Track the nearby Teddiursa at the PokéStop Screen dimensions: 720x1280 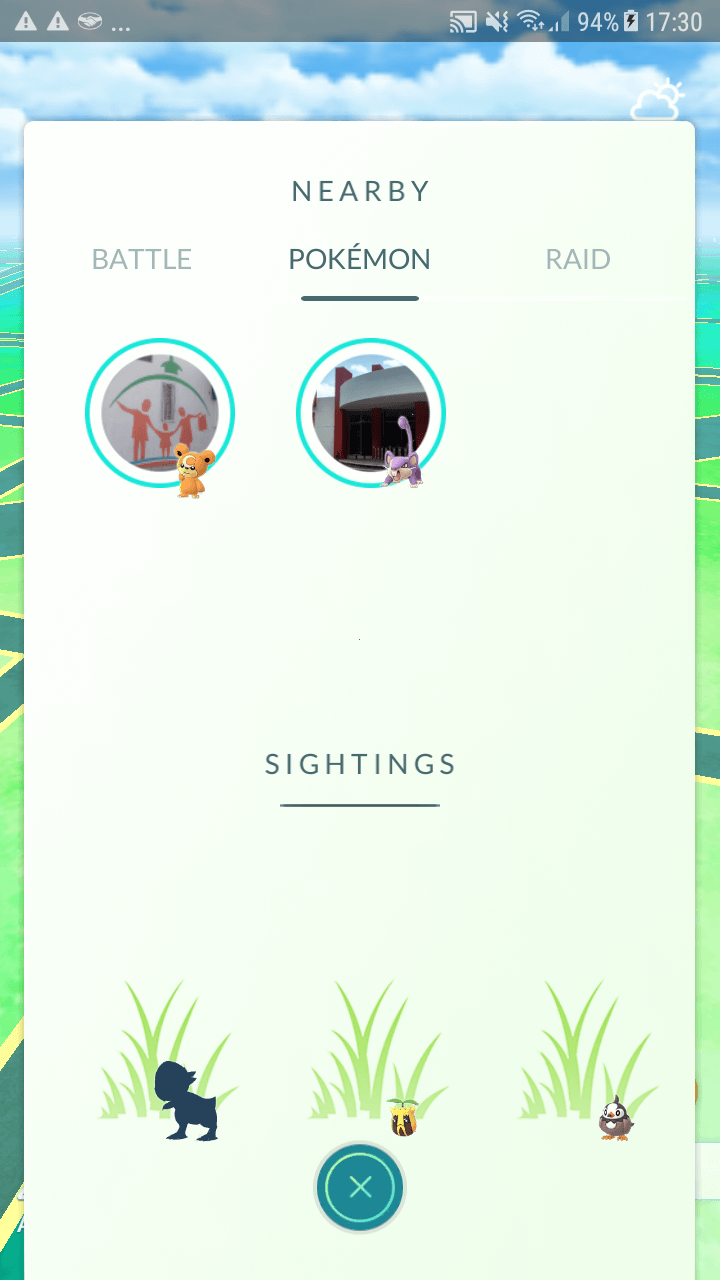point(160,414)
